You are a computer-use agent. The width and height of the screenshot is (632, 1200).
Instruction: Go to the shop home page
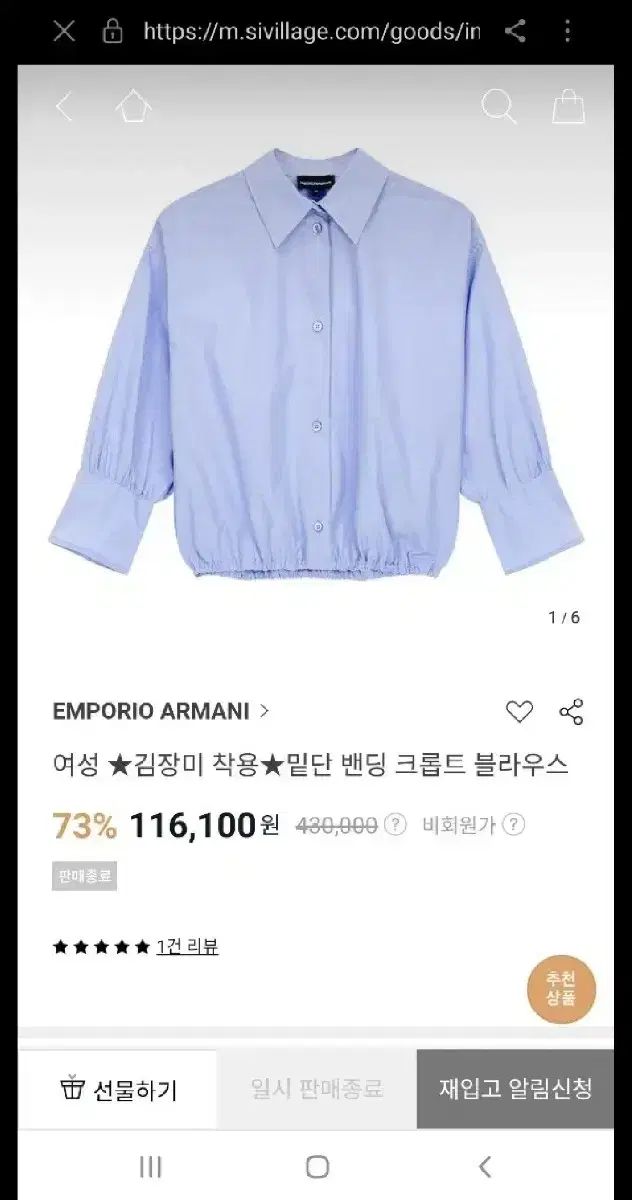click(133, 106)
